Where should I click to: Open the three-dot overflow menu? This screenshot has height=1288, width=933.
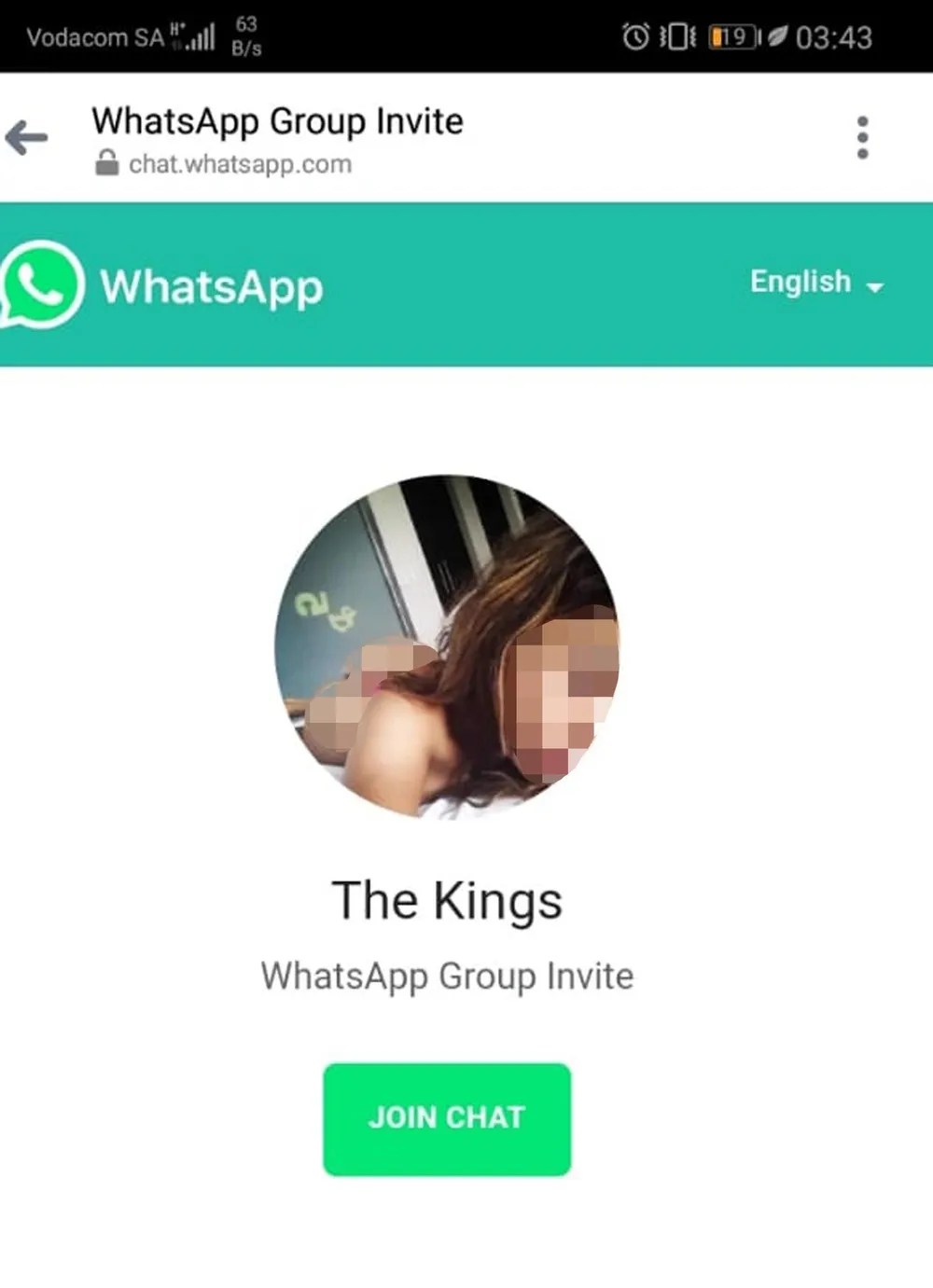click(x=862, y=138)
